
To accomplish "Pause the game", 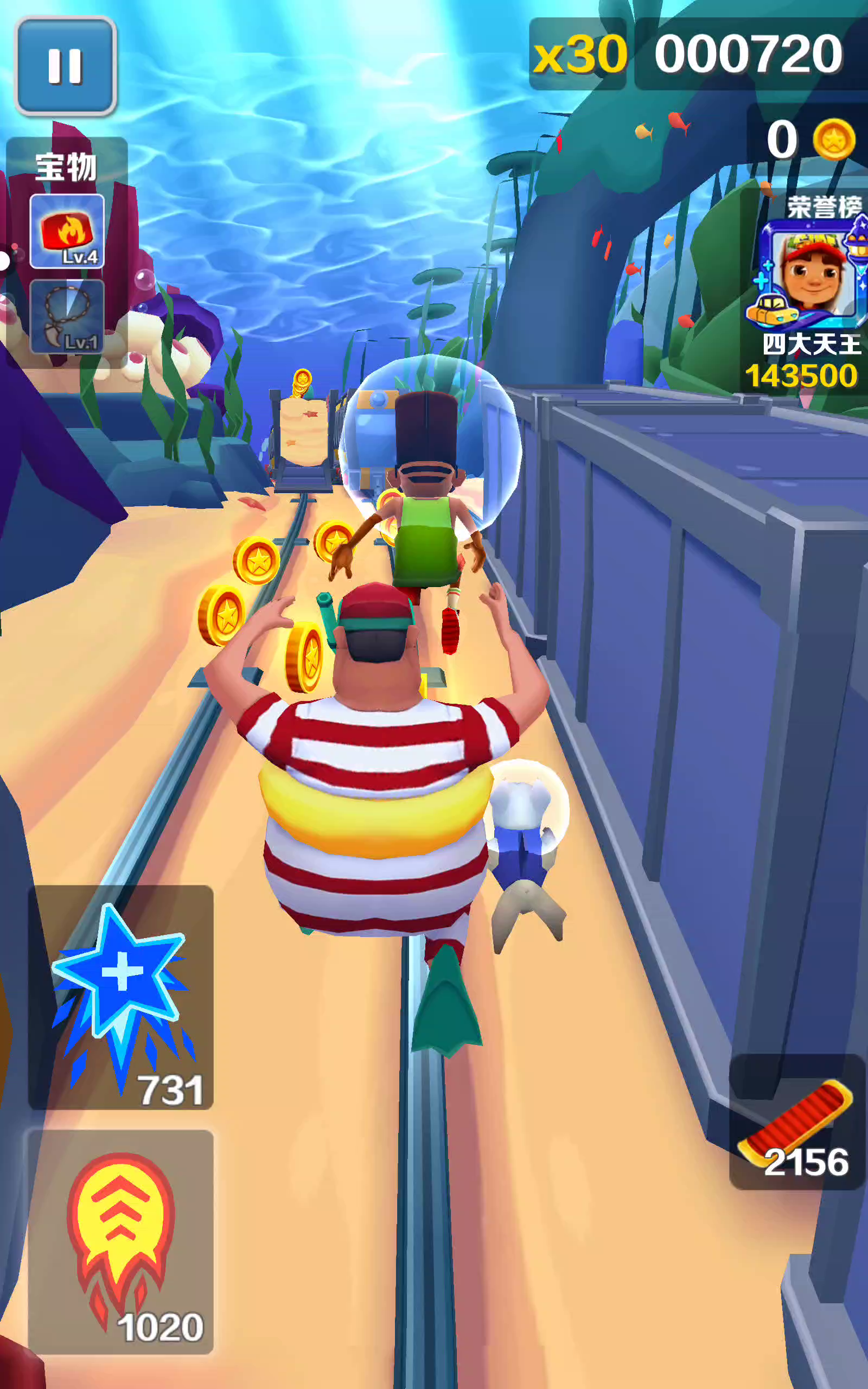I will (66, 66).
